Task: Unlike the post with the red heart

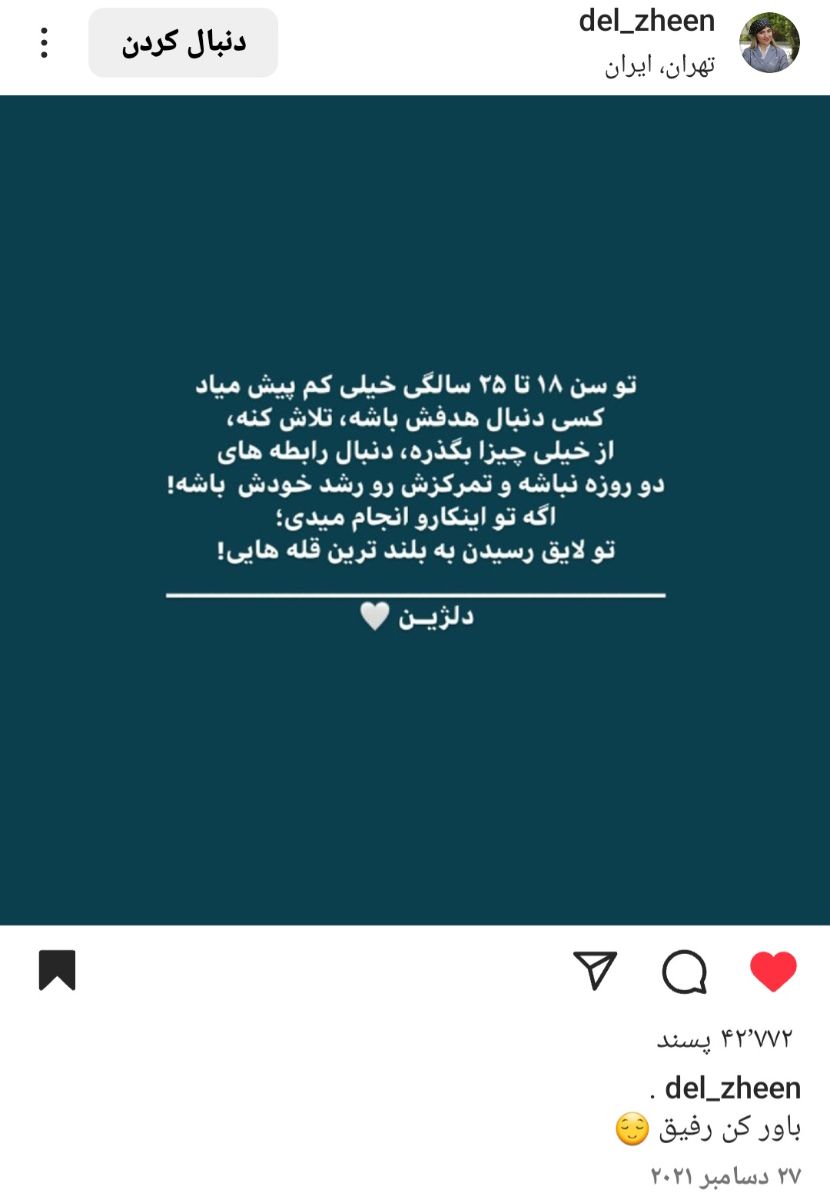Action: click(773, 971)
